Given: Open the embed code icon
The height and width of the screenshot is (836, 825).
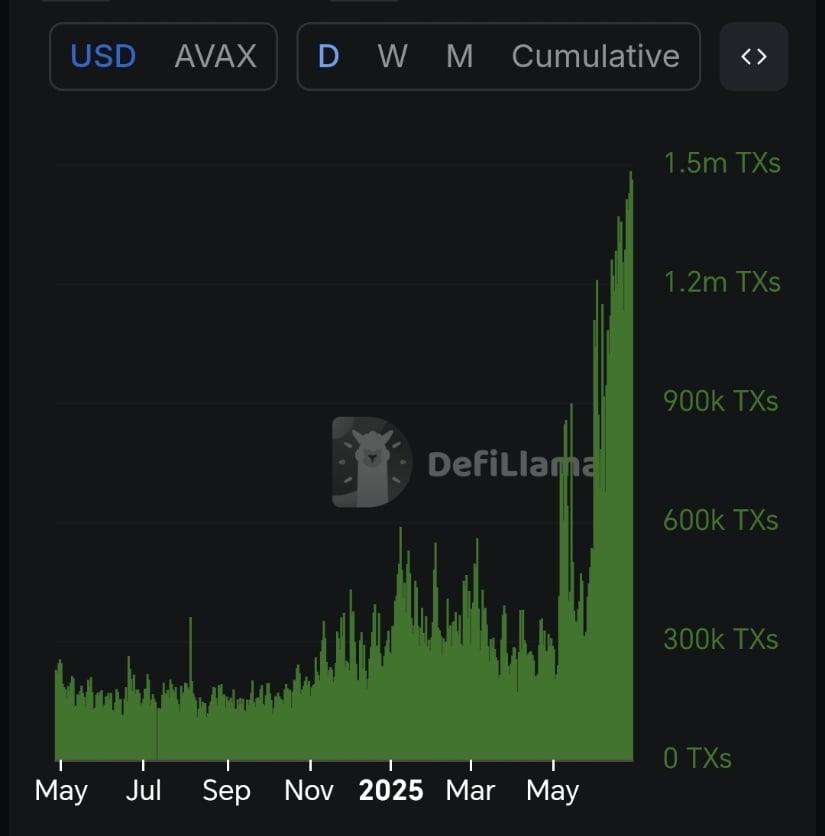Looking at the screenshot, I should tap(754, 56).
